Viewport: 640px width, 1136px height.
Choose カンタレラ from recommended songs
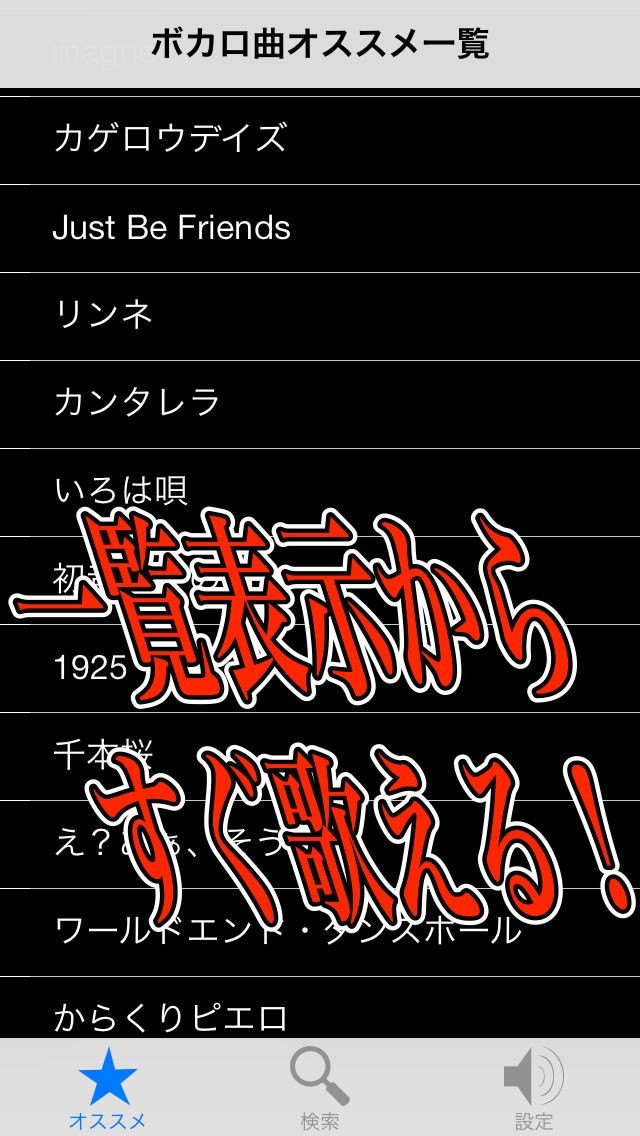coord(136,403)
